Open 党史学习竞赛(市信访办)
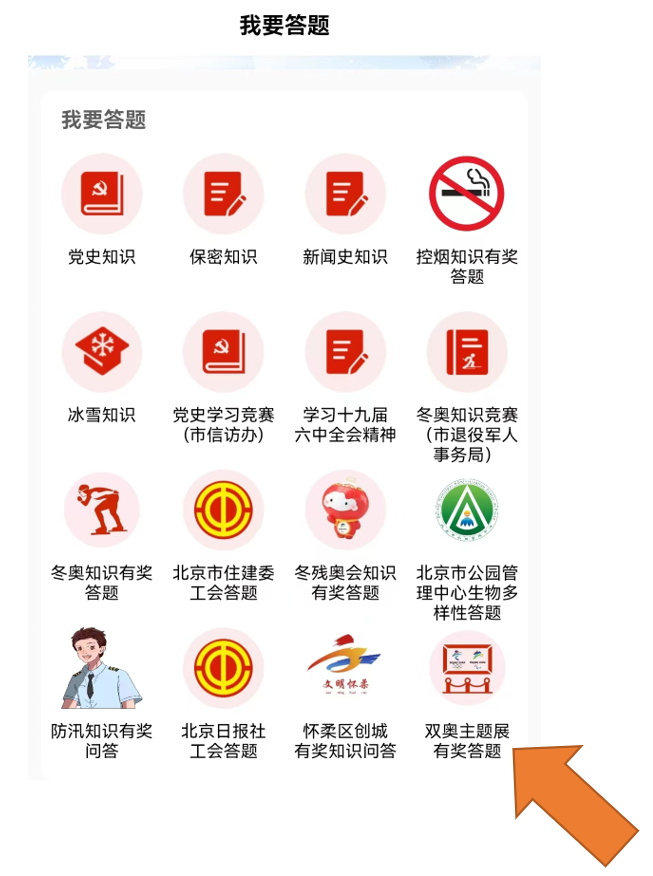653x876 pixels. 223,353
